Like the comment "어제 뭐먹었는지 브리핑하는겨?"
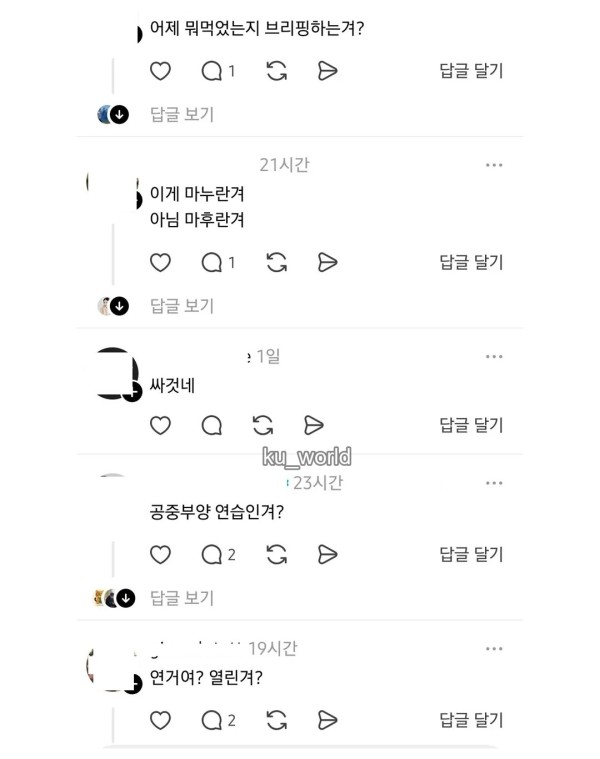Image resolution: width=600 pixels, height=759 pixels. point(160,70)
